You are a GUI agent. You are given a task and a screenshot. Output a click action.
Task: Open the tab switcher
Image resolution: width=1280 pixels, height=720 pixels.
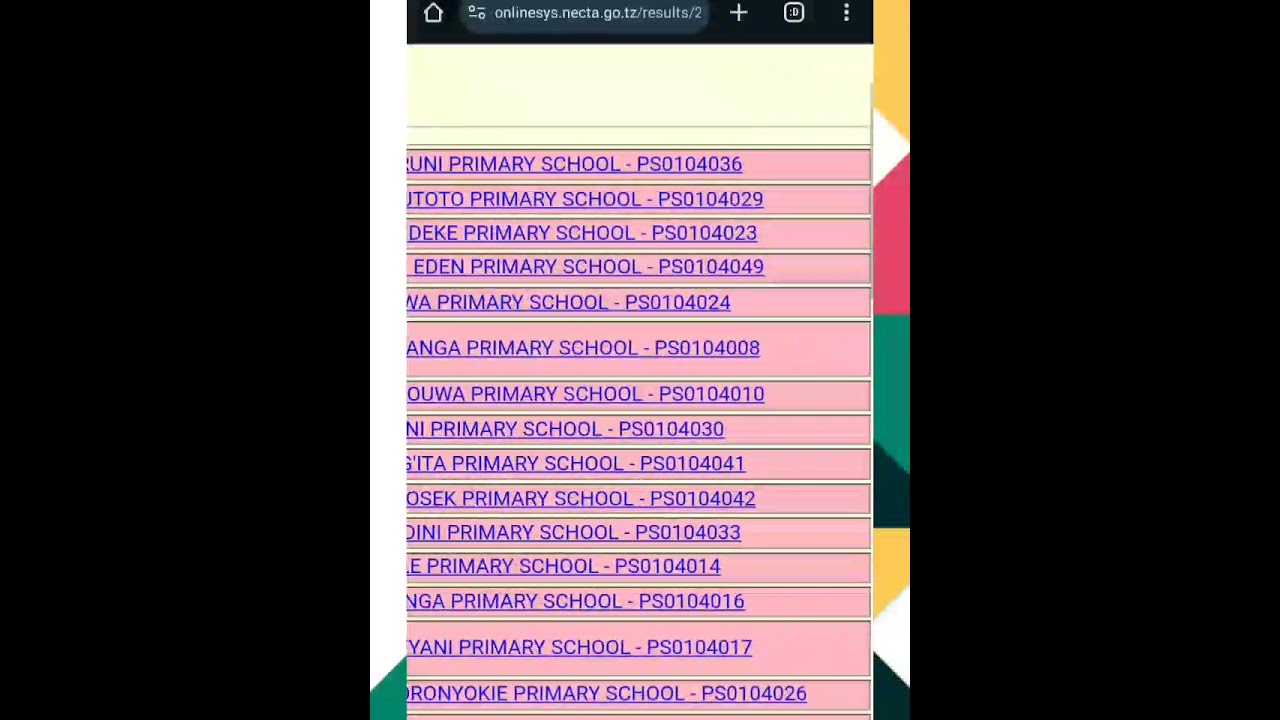point(794,13)
